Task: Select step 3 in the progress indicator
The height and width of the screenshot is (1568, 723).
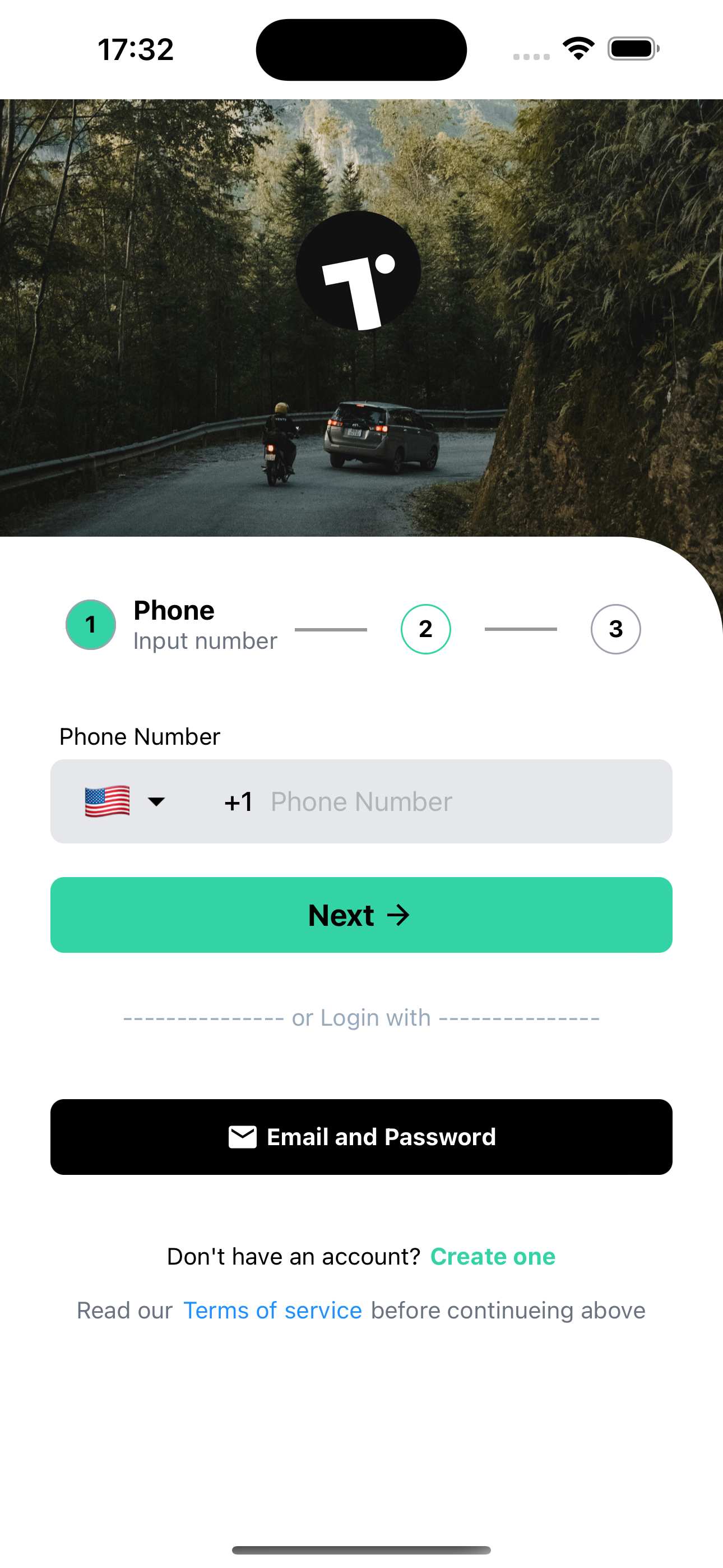Action: click(615, 629)
